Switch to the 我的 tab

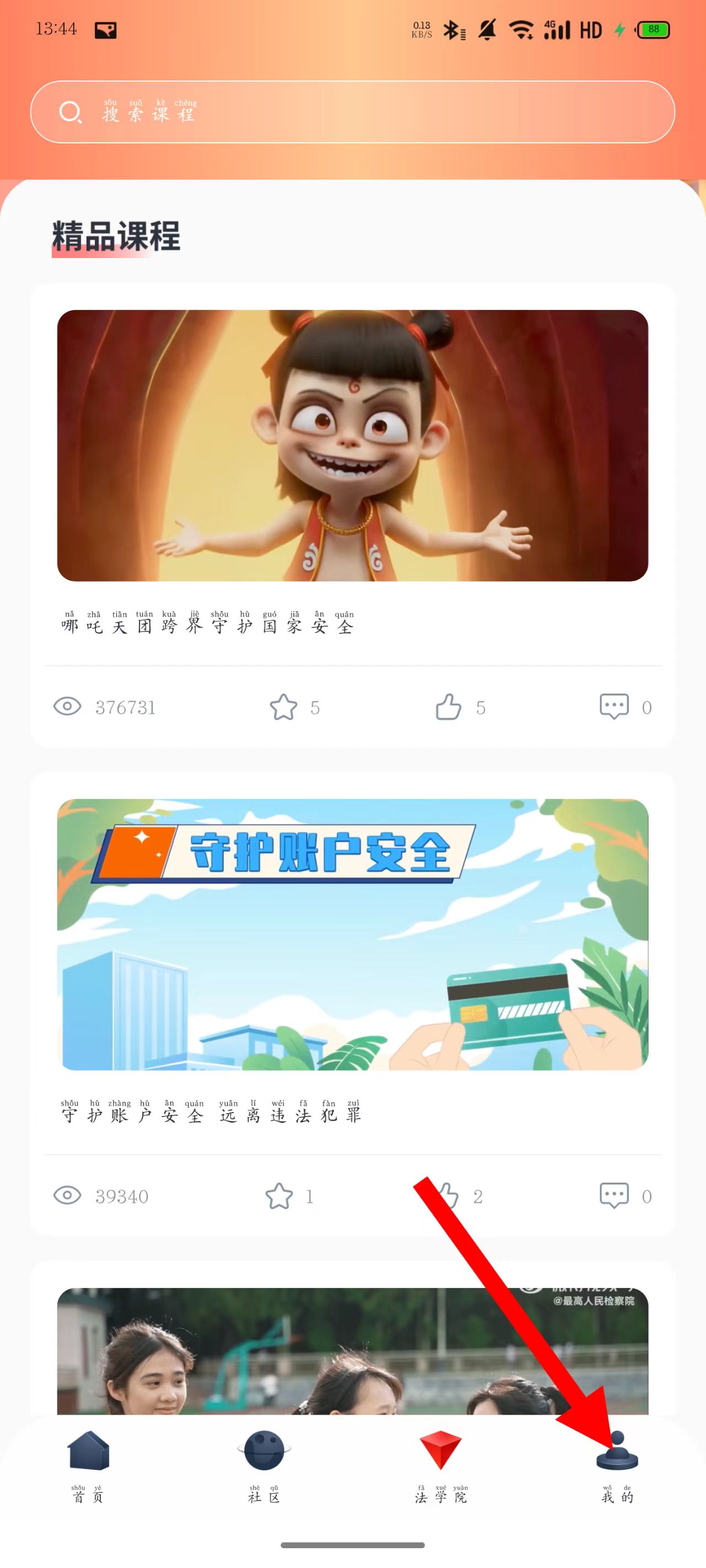click(617, 1467)
